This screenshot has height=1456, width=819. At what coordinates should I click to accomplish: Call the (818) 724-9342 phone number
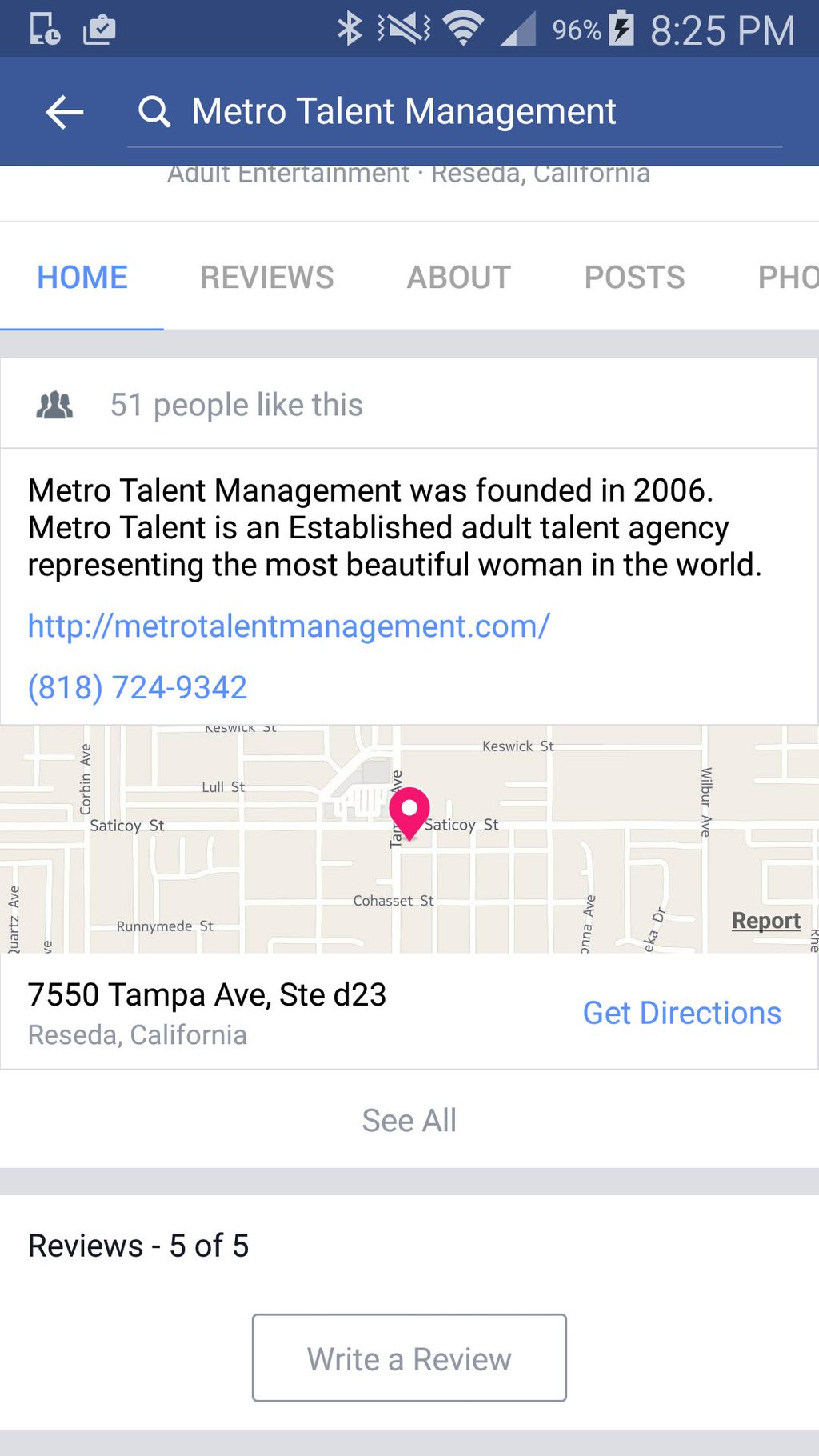click(138, 686)
